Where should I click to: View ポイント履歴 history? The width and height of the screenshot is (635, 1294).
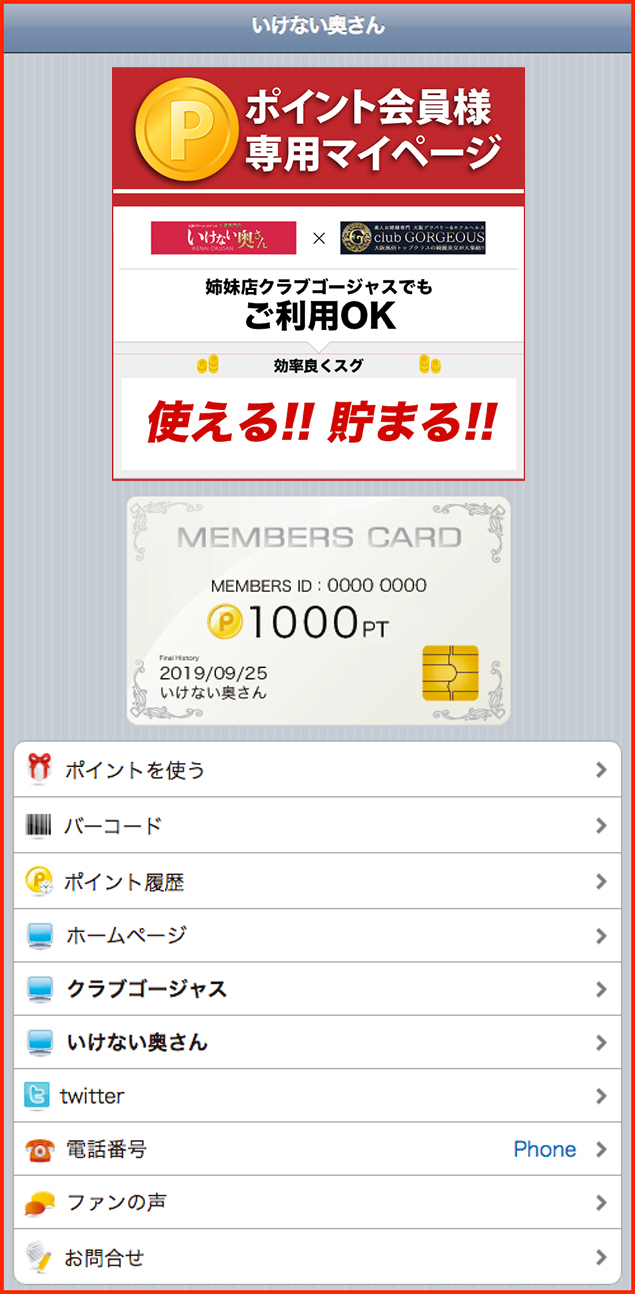[317, 882]
